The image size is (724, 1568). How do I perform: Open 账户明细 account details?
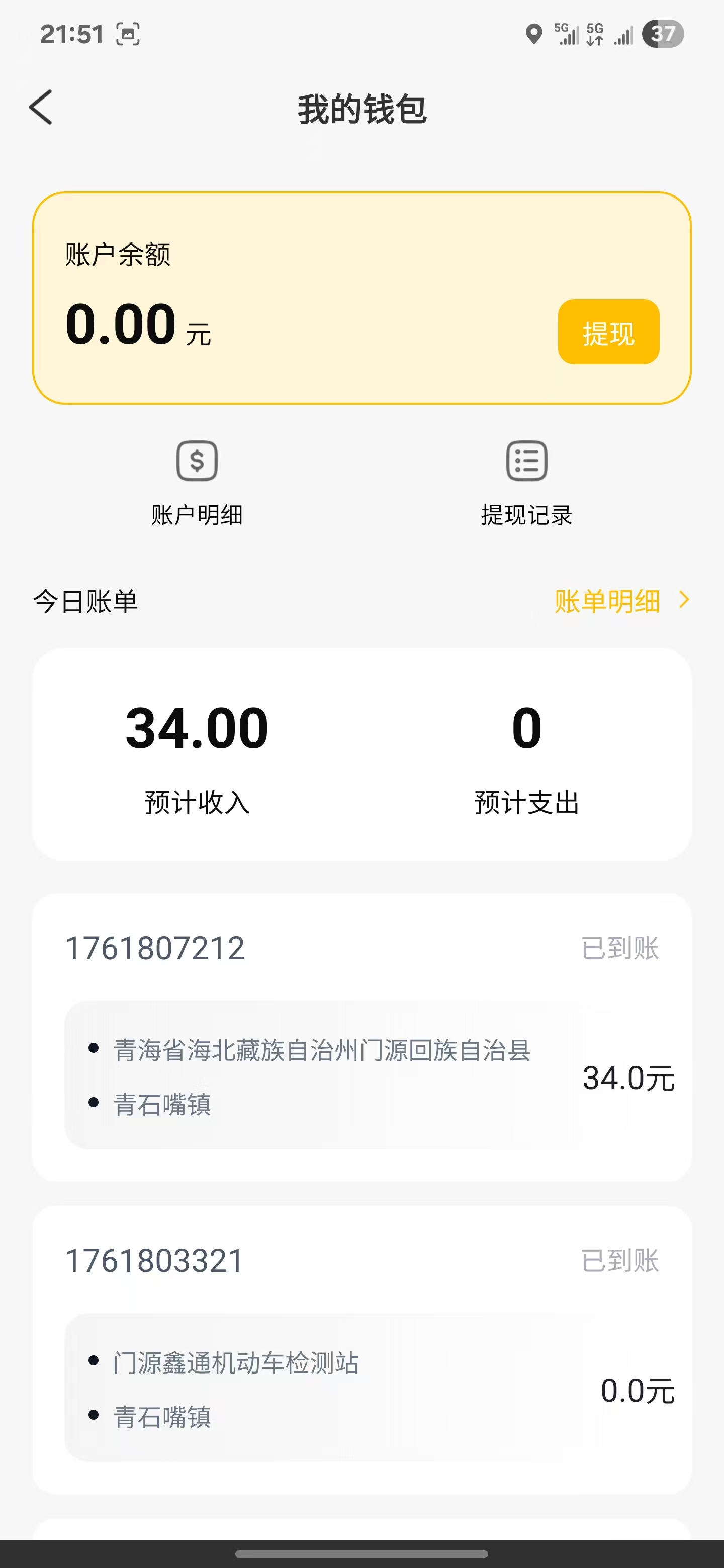(x=197, y=482)
